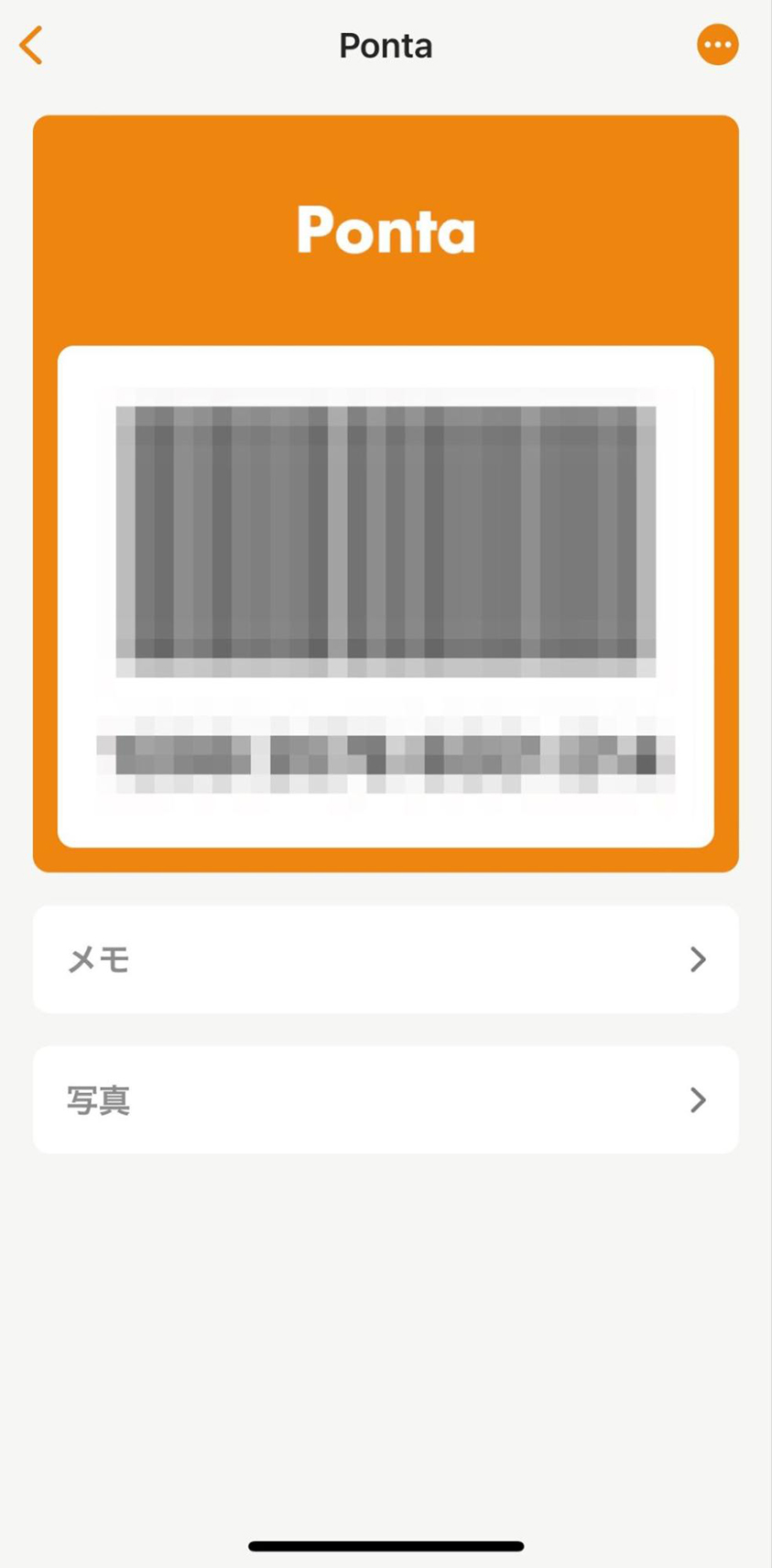Screen dimensions: 772x1568
Task: Tap the Ponta barcode card
Action: pyautogui.click(x=386, y=493)
